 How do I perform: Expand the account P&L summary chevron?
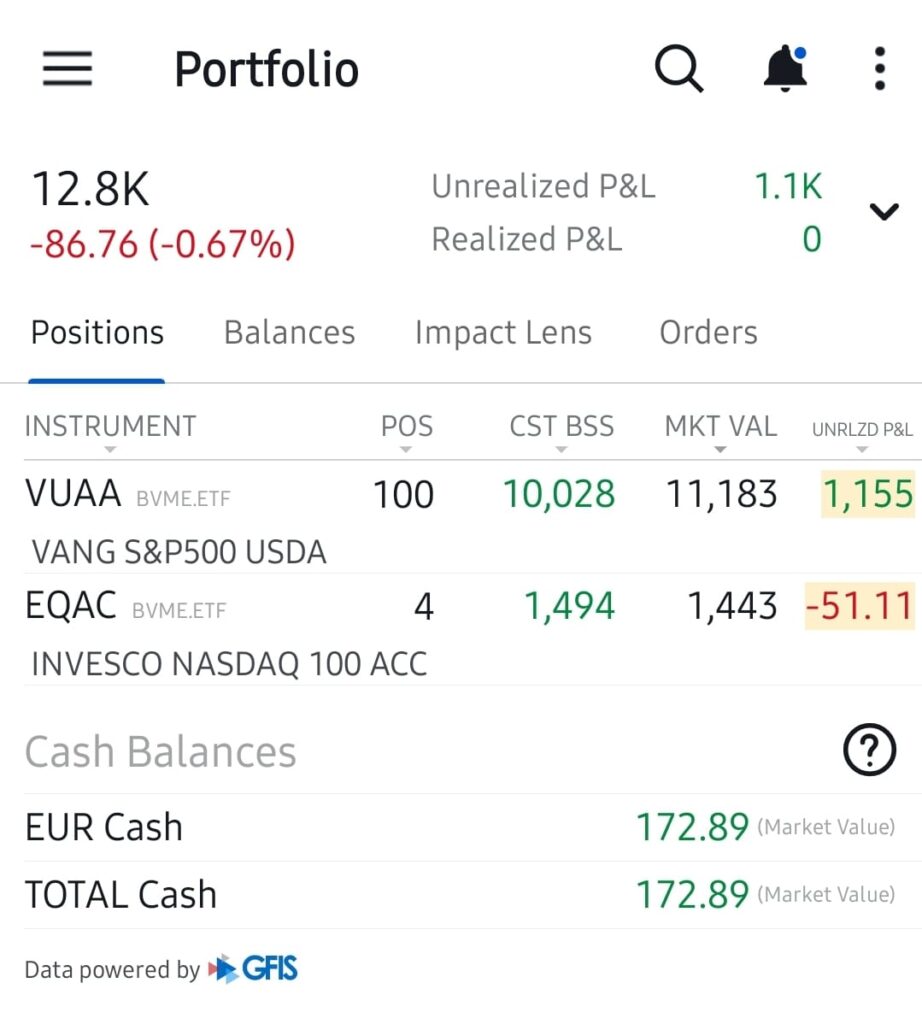click(x=884, y=212)
